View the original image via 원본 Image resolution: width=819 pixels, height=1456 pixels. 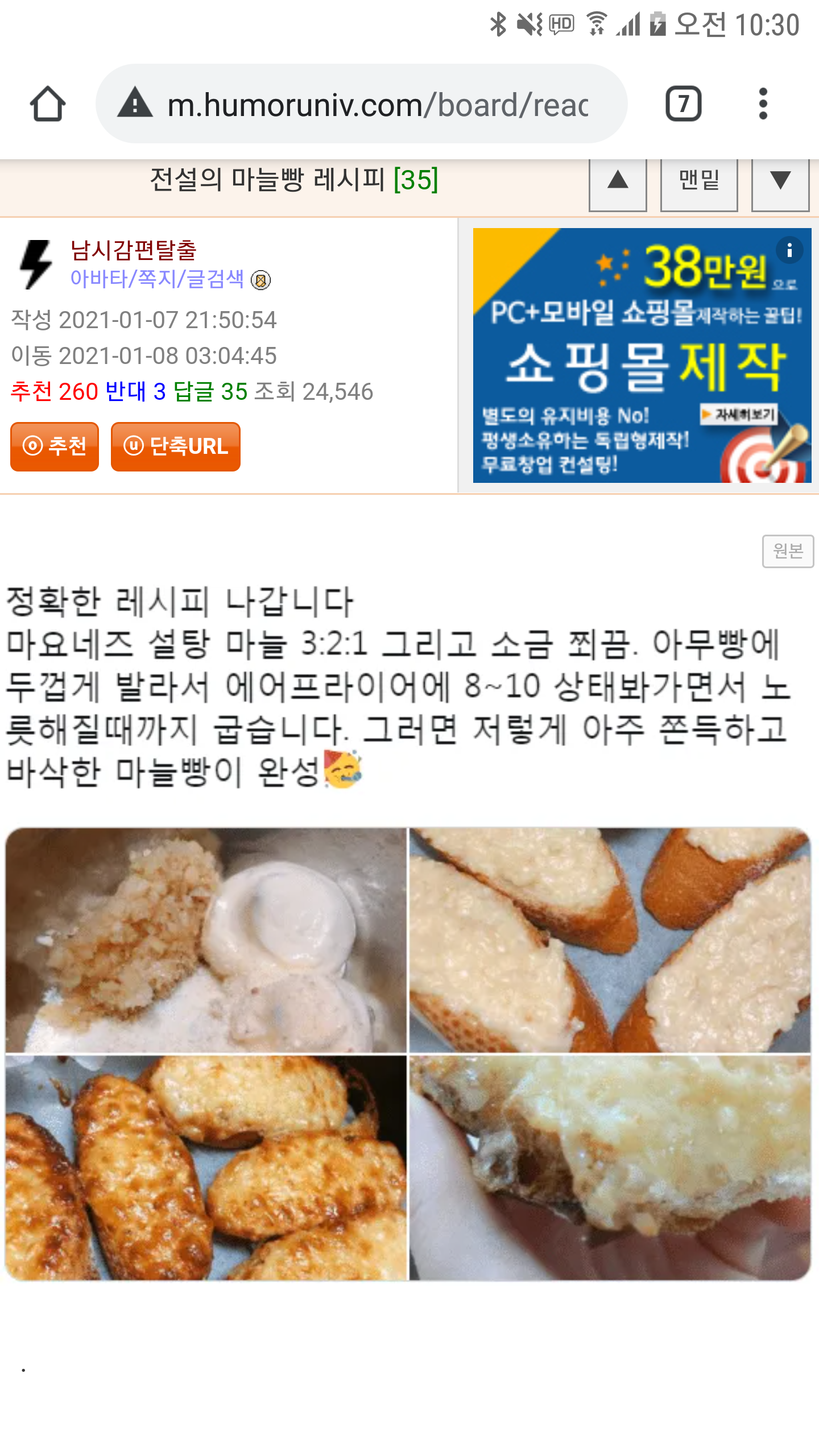tap(788, 551)
